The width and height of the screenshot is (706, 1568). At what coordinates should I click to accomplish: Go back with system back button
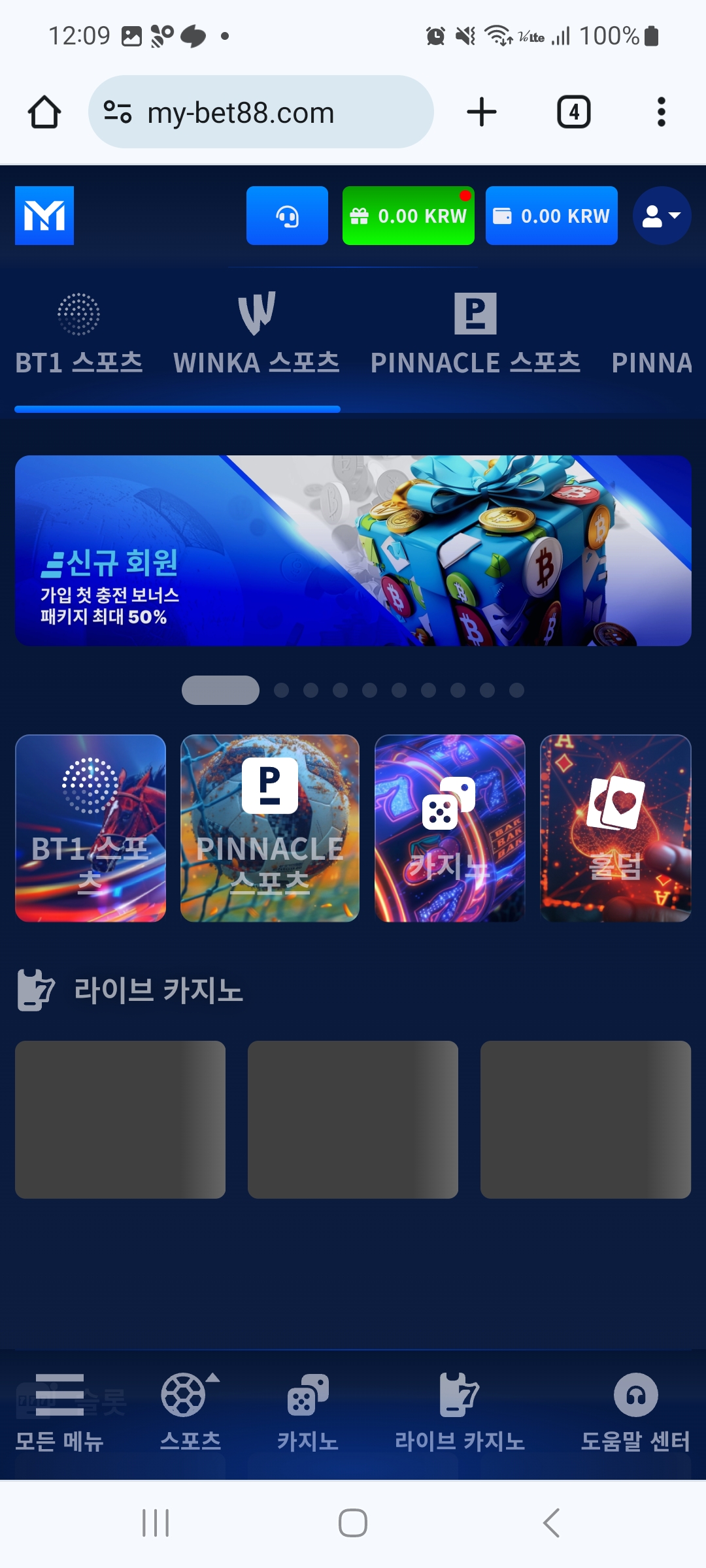[x=551, y=1523]
